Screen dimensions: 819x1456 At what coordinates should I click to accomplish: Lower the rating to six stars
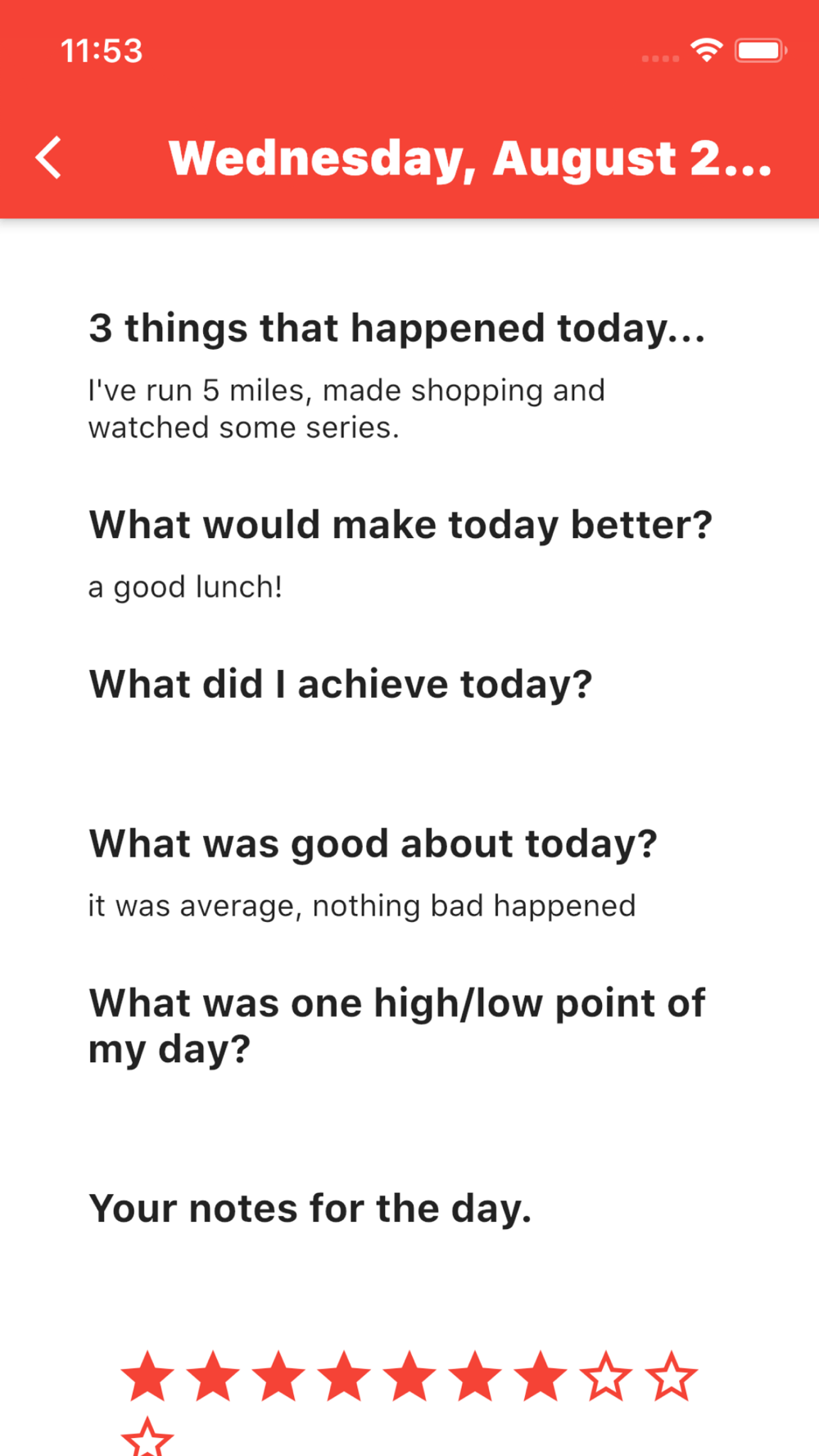[x=475, y=1377]
